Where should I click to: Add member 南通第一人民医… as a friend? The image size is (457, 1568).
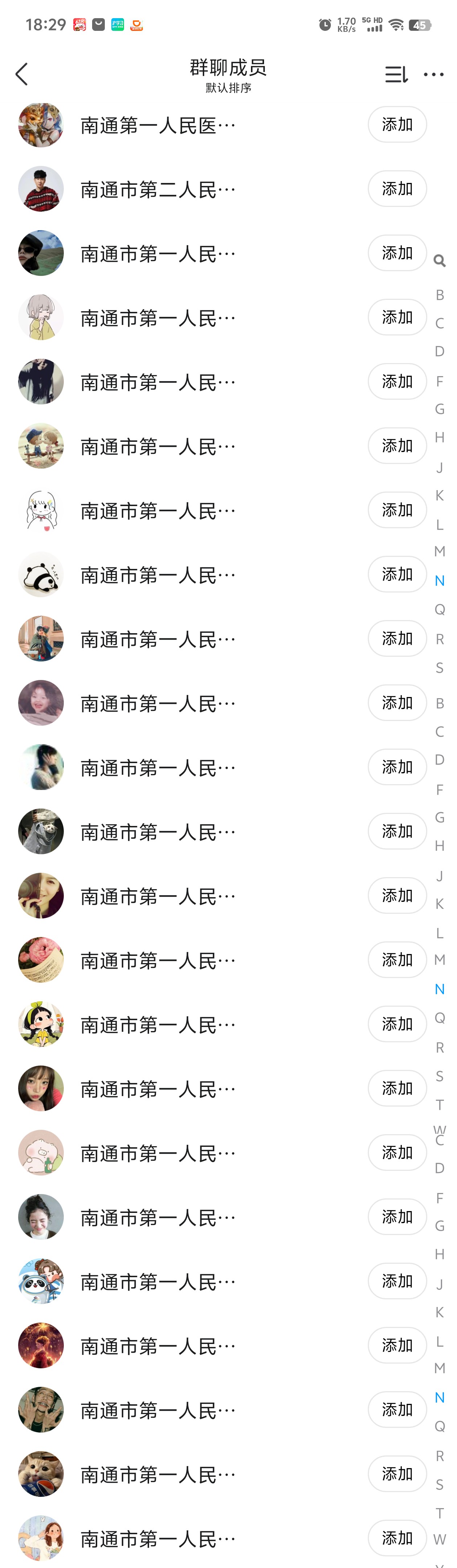click(x=397, y=125)
